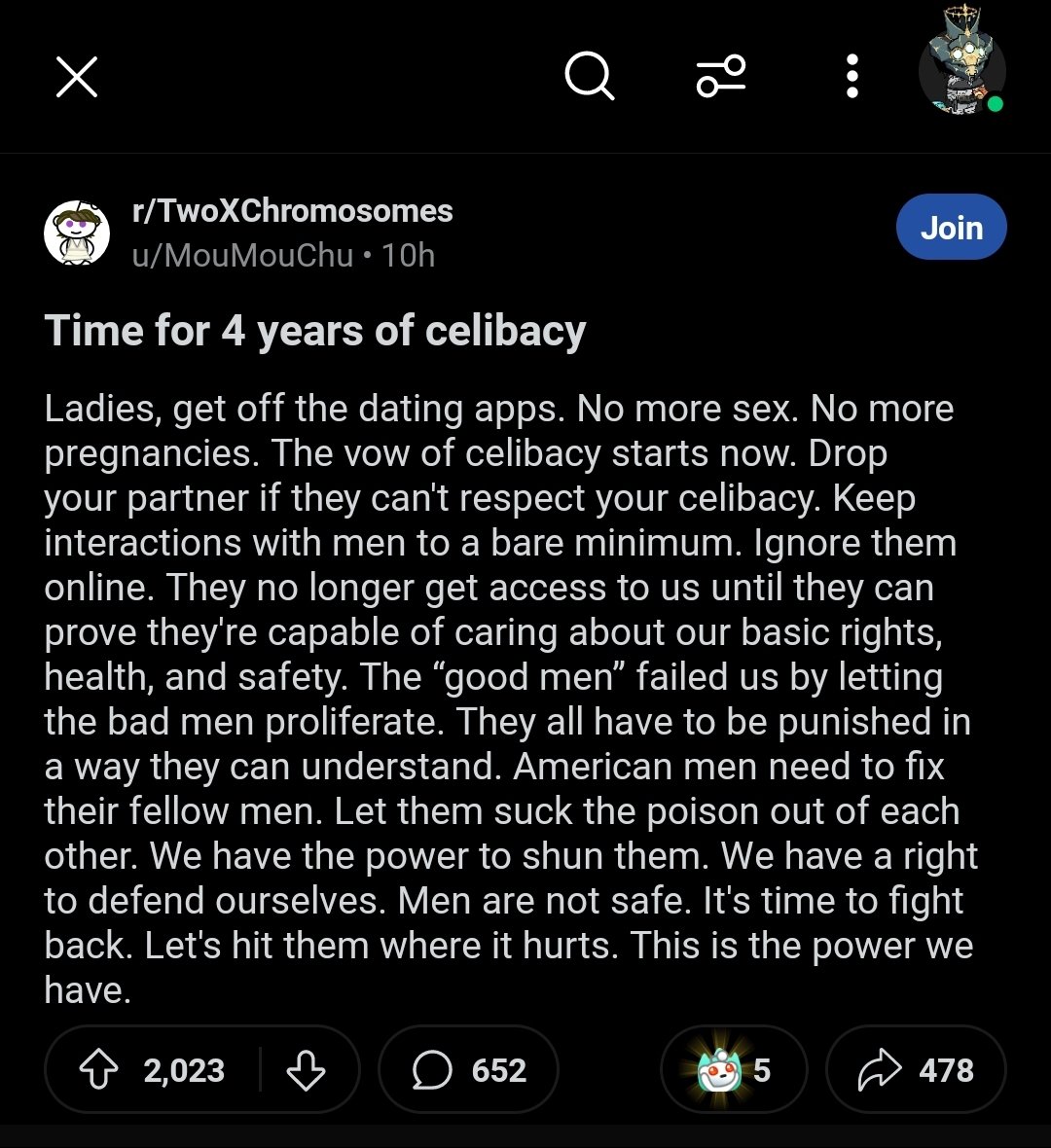View u/MouMouChu's profile
The height and width of the screenshot is (1148, 1051).
pos(242,256)
